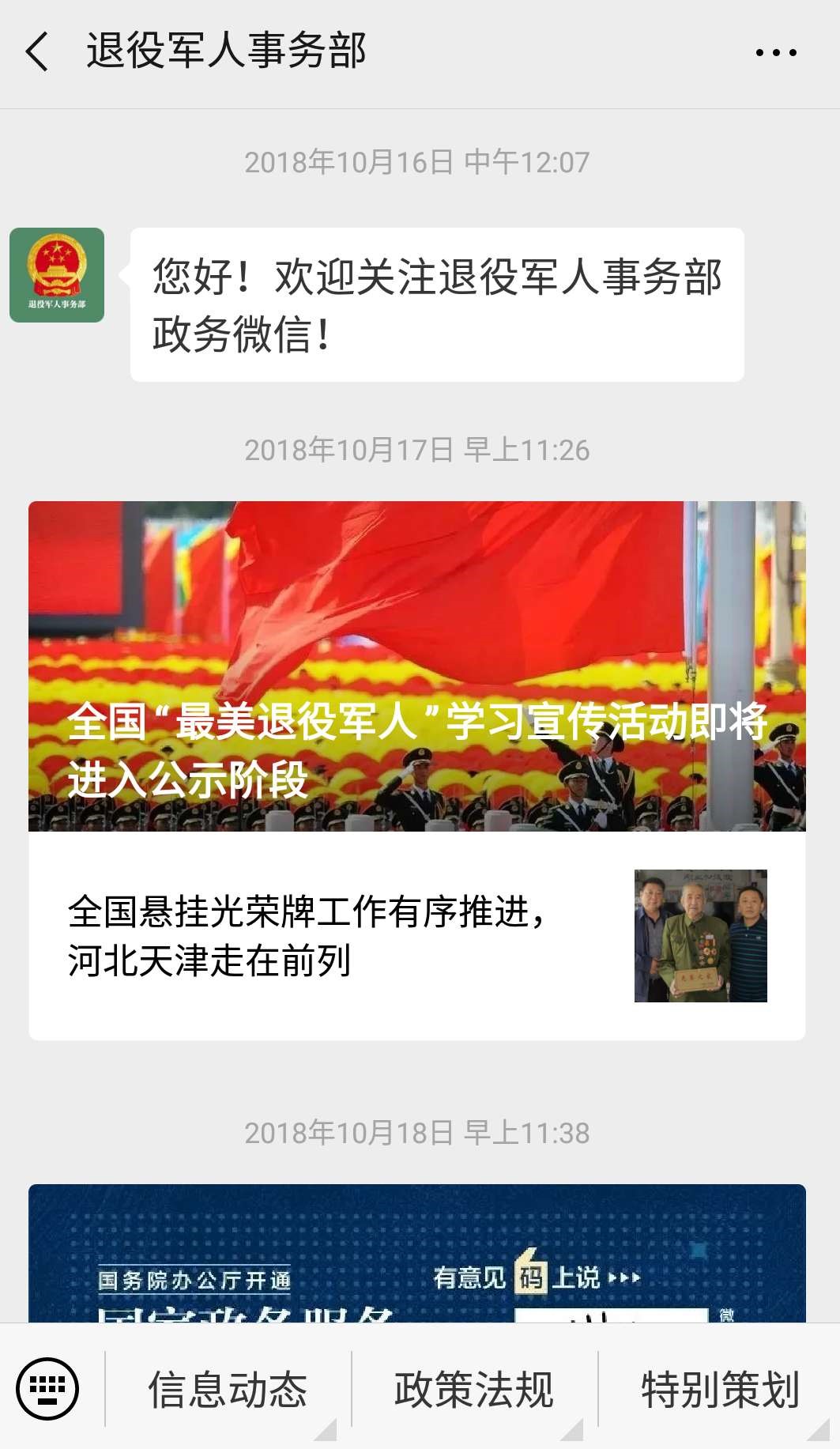Expand the 政策法规 menu
Viewport: 840px width, 1449px height.
pos(474,1389)
